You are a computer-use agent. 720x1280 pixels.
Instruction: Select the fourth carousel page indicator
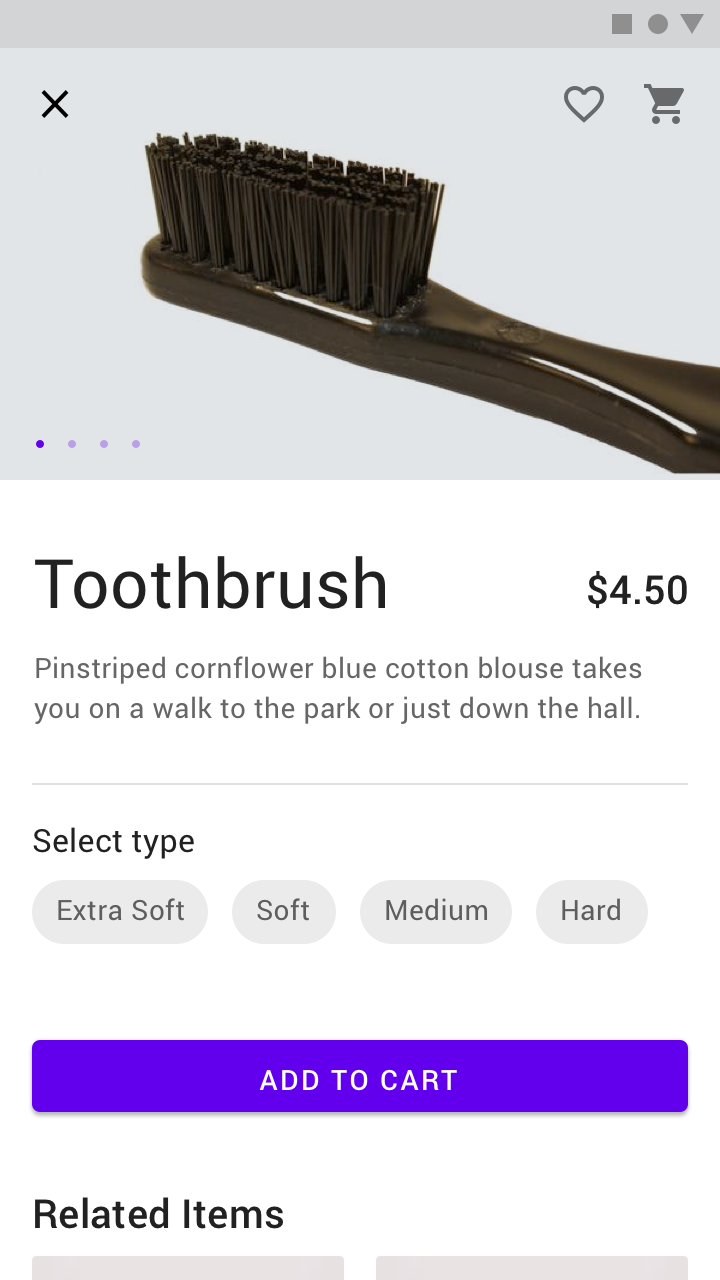[x=136, y=443]
